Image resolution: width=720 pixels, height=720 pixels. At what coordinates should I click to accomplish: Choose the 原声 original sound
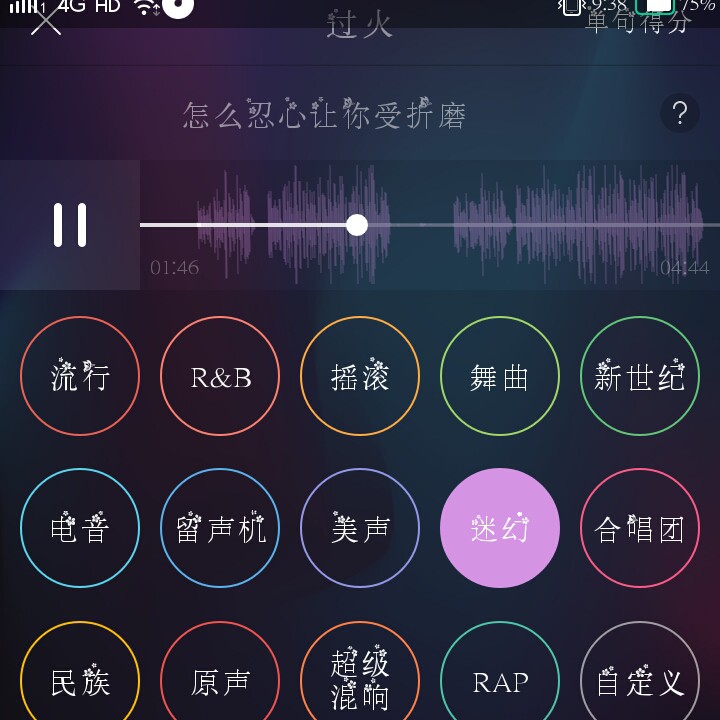coord(220,680)
